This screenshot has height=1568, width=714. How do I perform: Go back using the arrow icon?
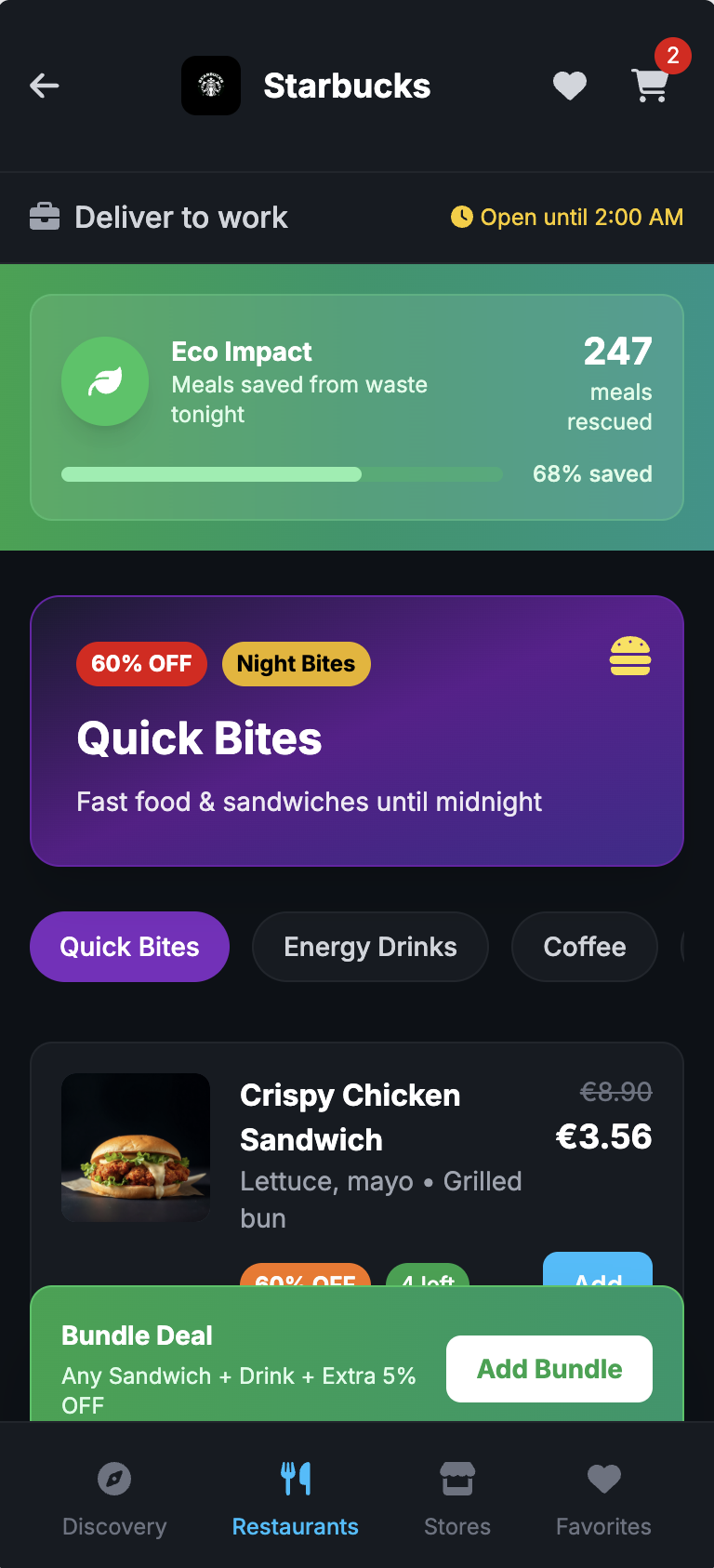click(44, 86)
